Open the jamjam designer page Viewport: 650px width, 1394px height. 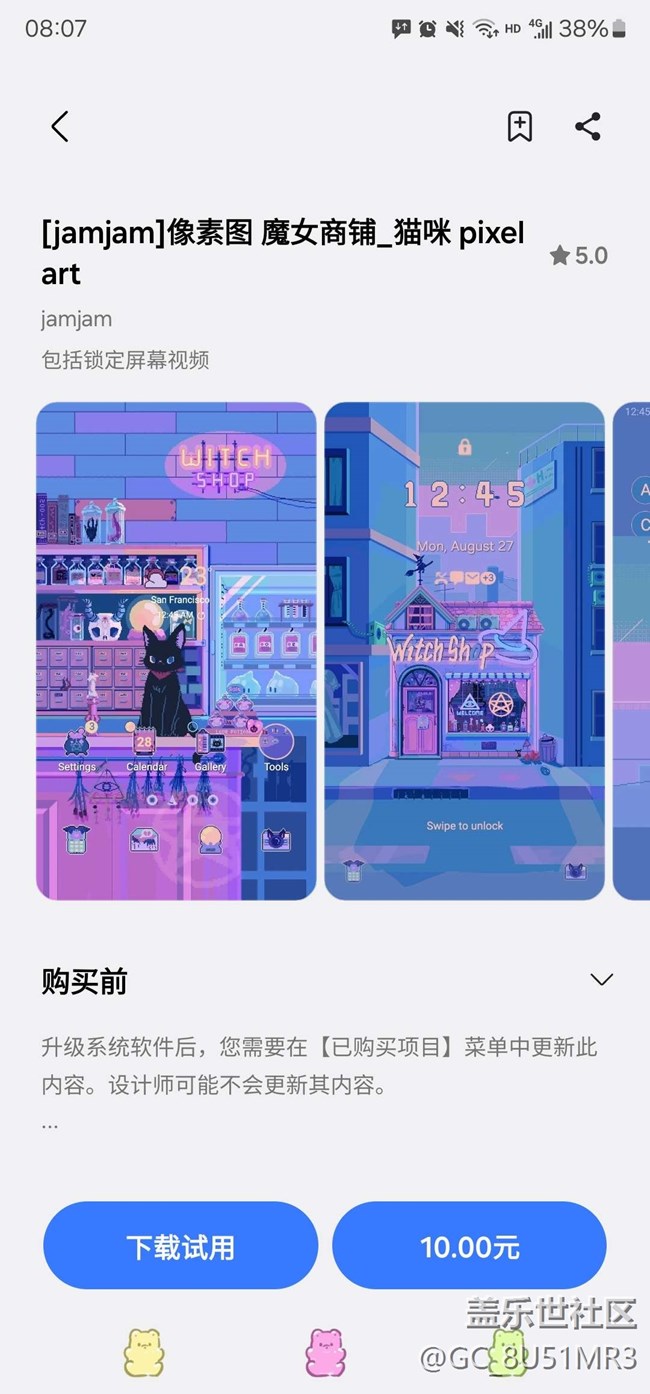point(76,319)
